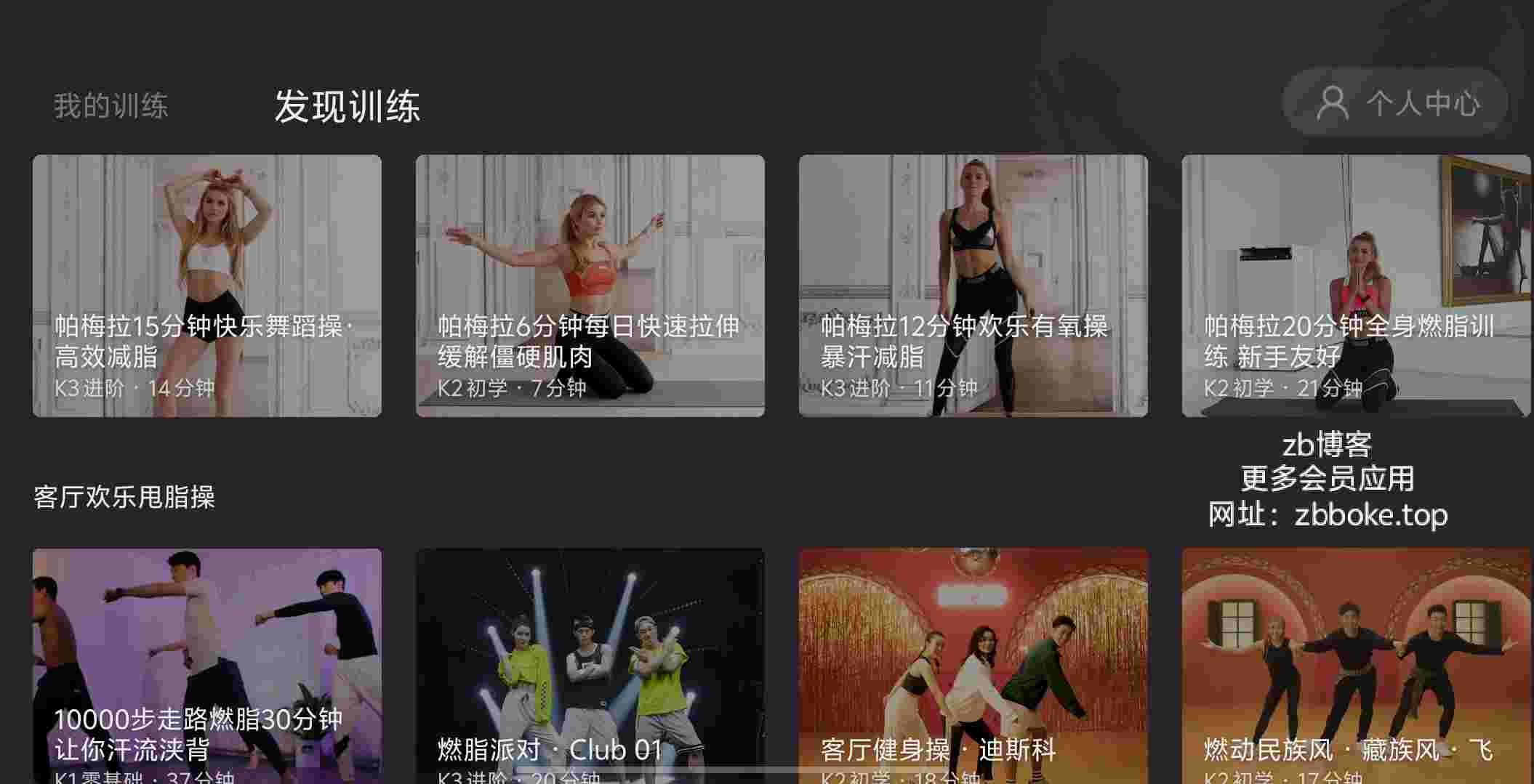Open 燃脂派对 Club 01 workout card
The width and height of the screenshot is (1534, 784).
point(590,665)
